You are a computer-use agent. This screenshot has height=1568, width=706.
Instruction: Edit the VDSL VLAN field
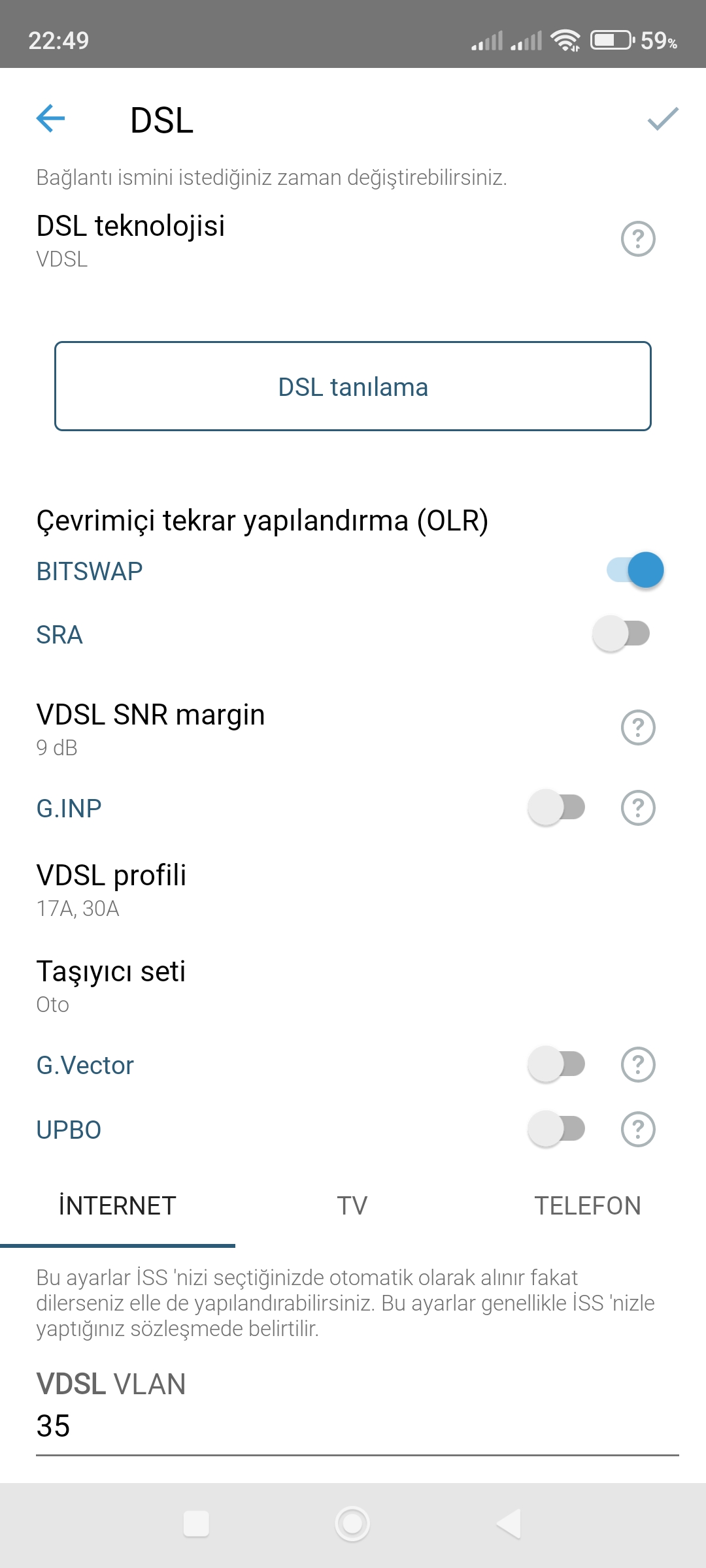pyautogui.click(x=358, y=1427)
